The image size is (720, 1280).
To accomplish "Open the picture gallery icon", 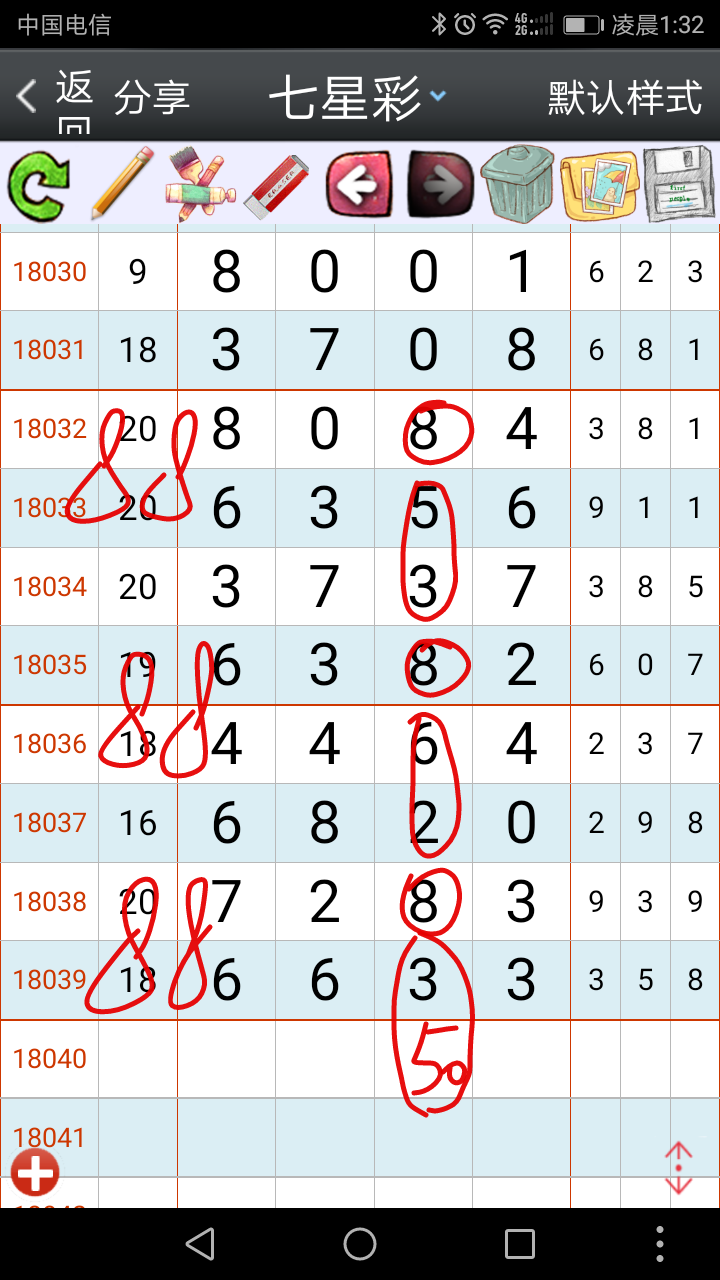I will pos(598,186).
